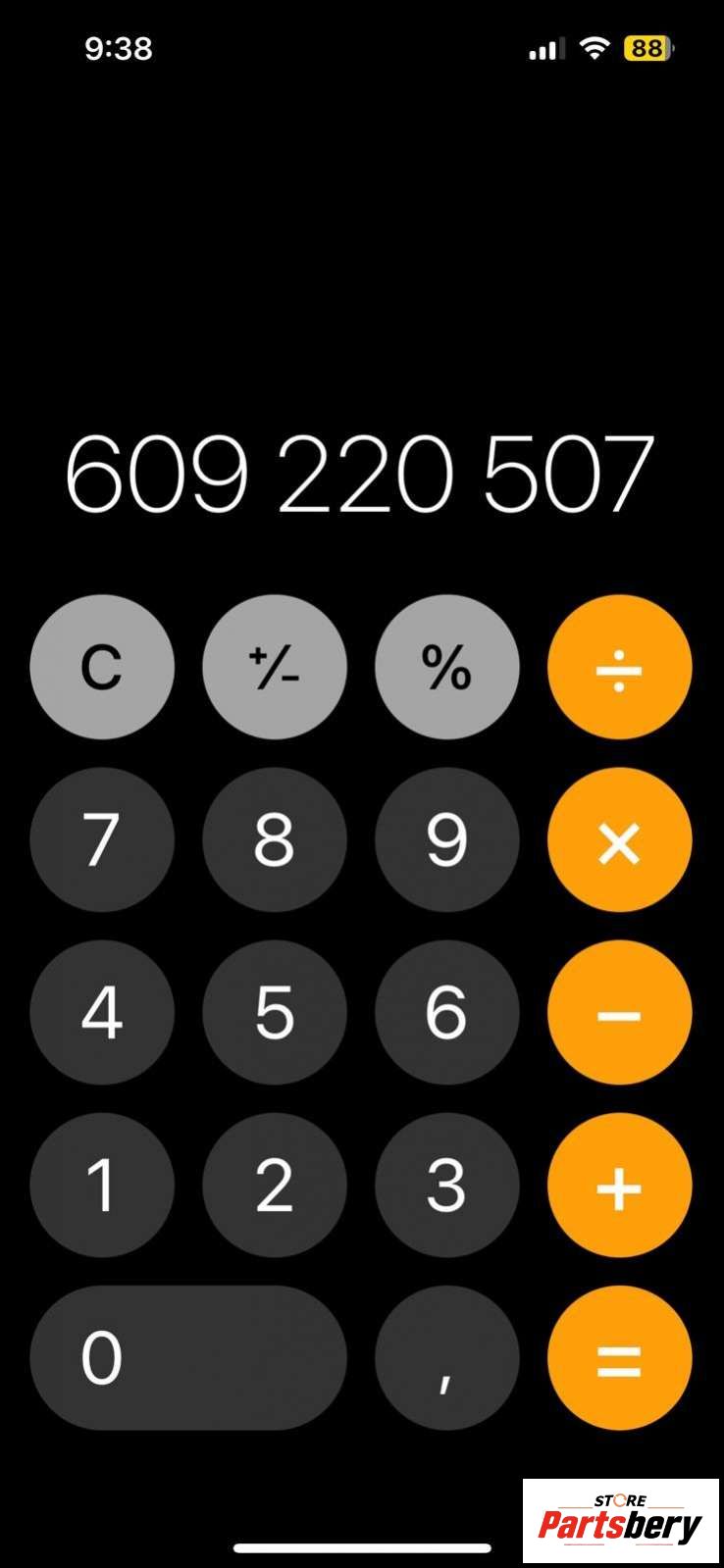The image size is (724, 1568).
Task: Hit the equals key
Action: (x=620, y=1358)
